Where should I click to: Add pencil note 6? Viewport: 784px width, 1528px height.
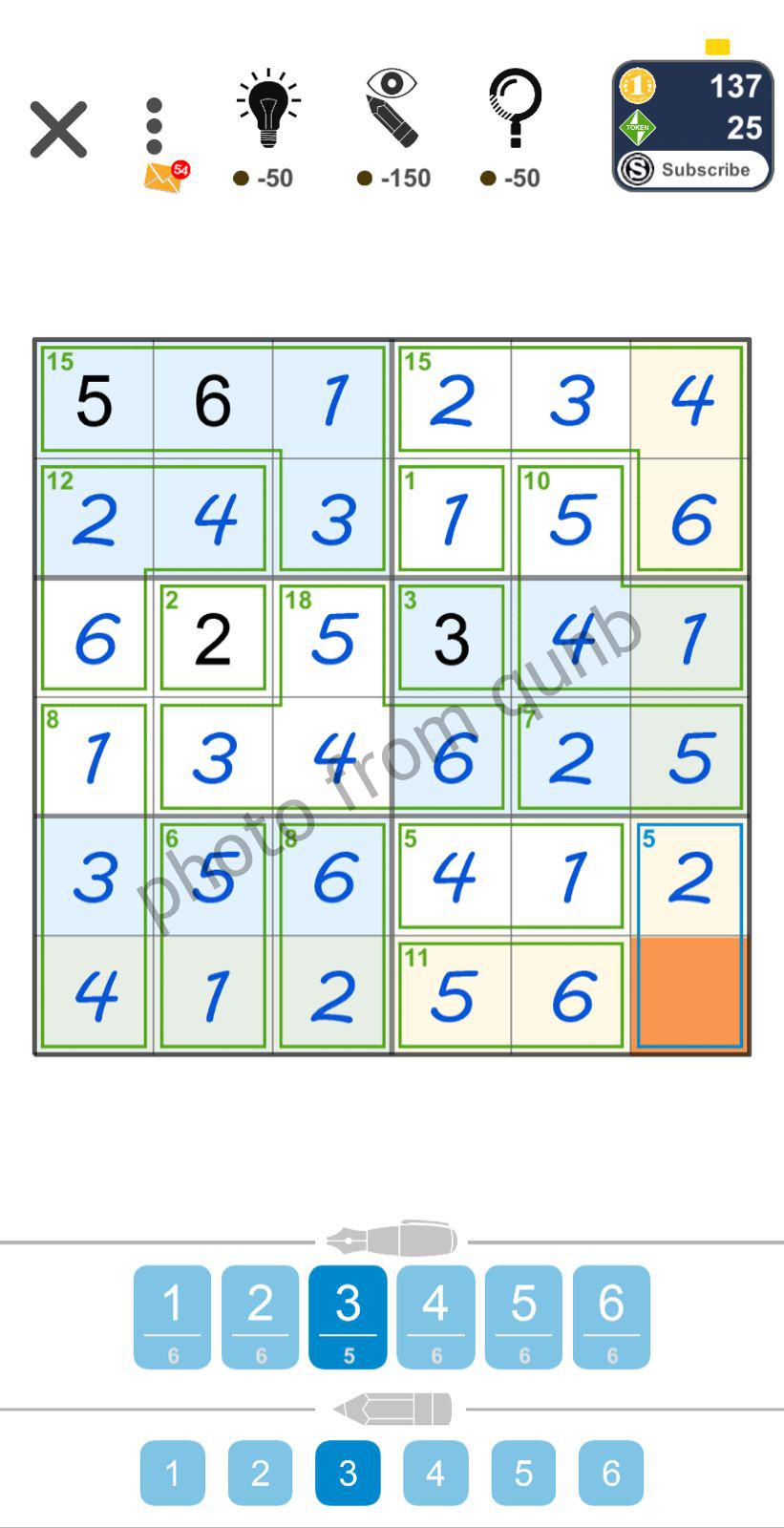point(611,1473)
